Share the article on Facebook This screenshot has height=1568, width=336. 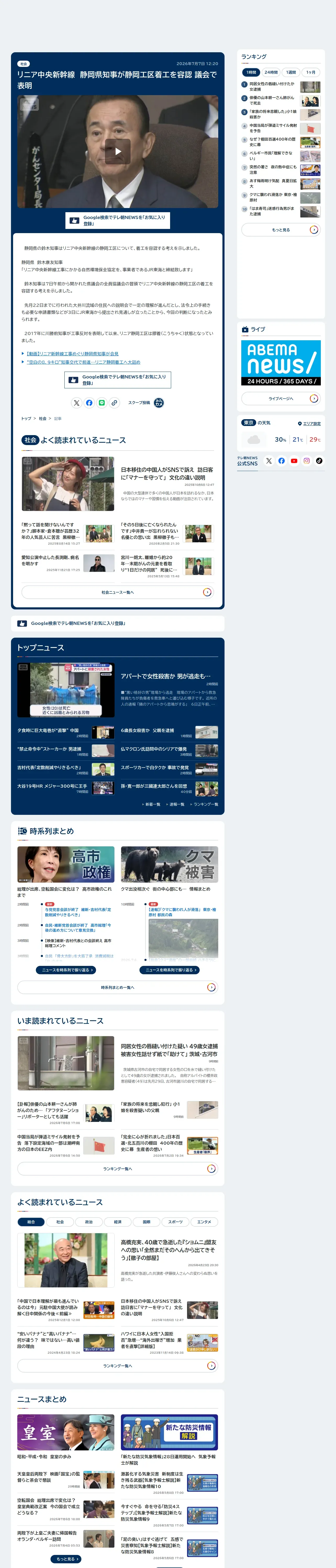coord(89,402)
